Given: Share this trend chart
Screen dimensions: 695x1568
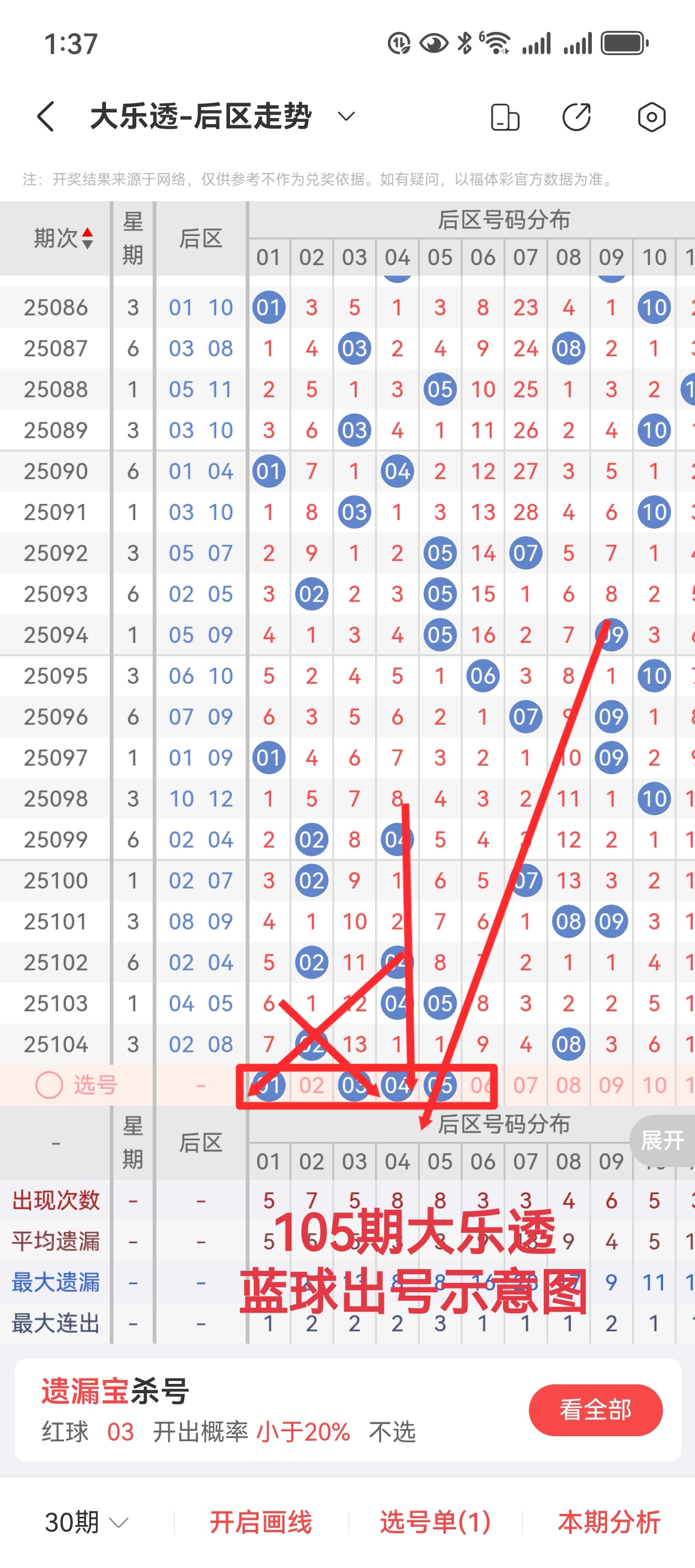Looking at the screenshot, I should [576, 117].
